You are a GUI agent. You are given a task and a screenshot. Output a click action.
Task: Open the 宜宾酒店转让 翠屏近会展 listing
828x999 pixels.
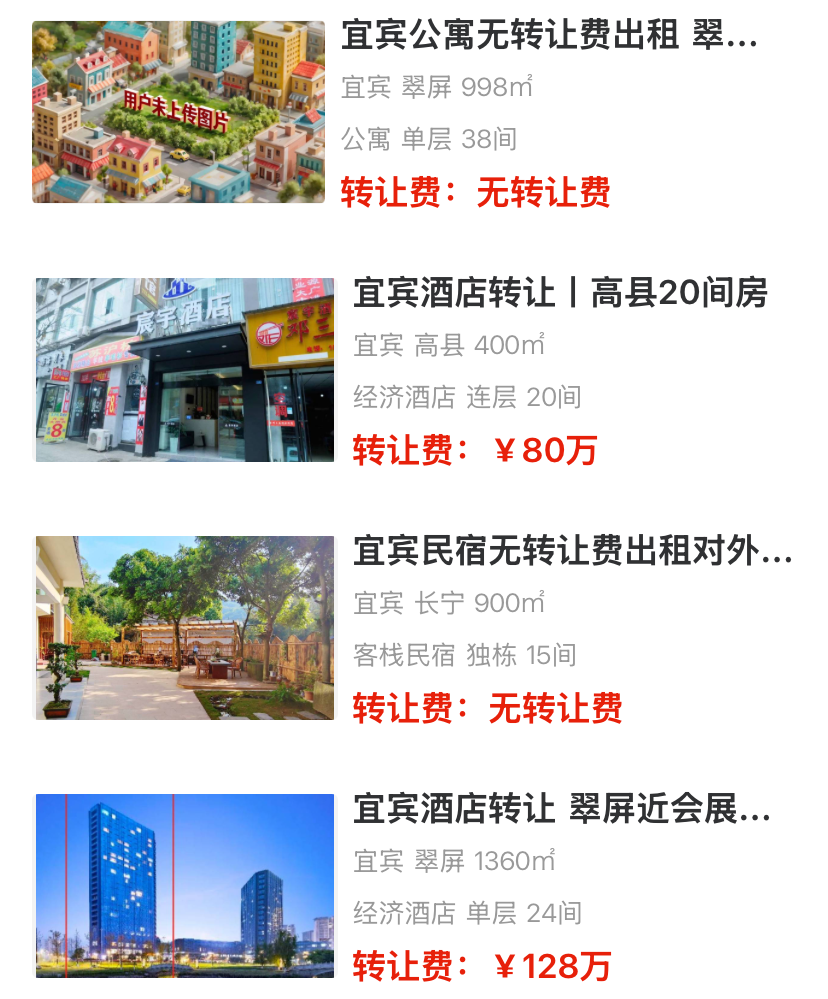pyautogui.click(x=561, y=809)
